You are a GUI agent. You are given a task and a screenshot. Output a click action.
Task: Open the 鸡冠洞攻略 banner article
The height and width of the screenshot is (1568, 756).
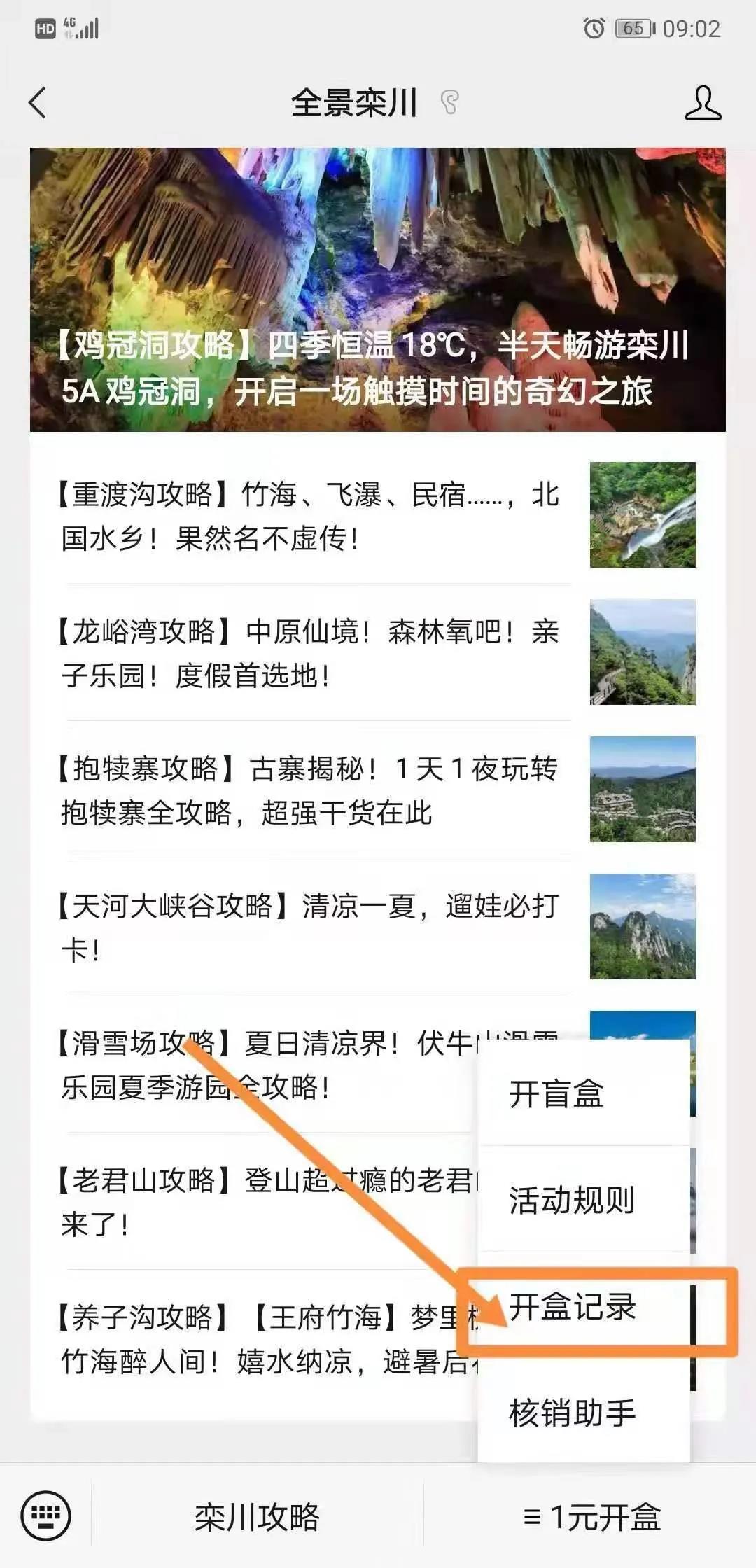(x=377, y=289)
